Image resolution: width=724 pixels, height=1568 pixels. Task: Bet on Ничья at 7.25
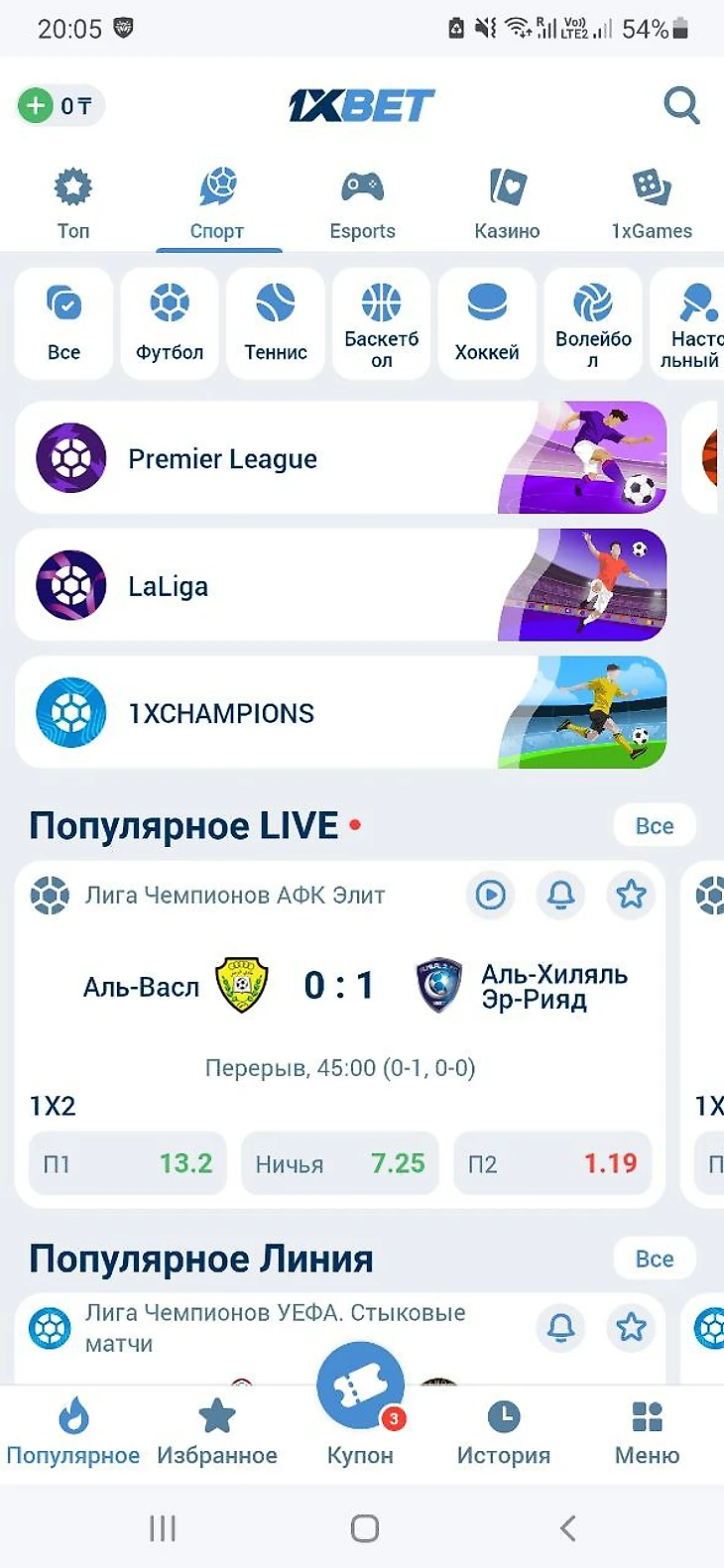pos(339,1163)
